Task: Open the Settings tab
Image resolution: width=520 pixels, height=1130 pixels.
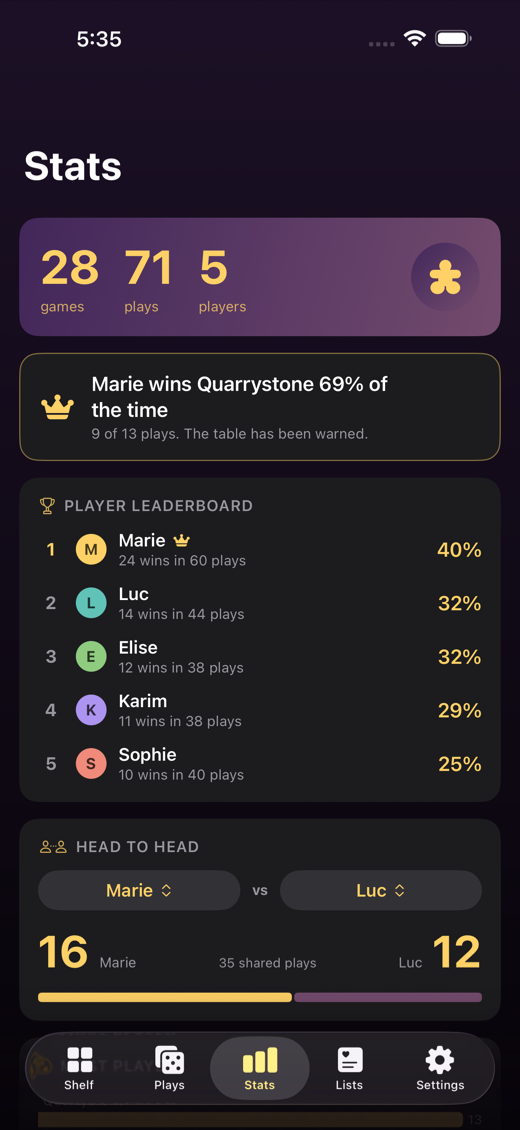Action: (x=440, y=1068)
